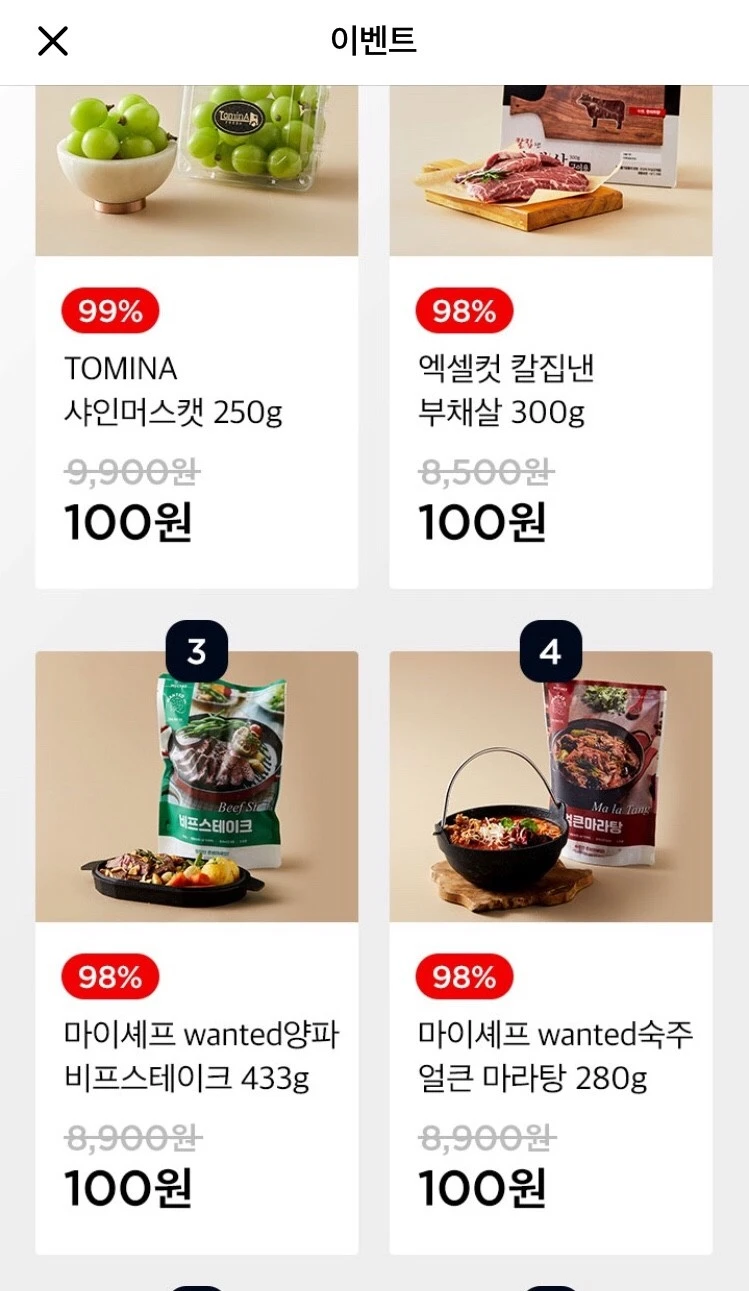The image size is (749, 1291).
Task: Tap the crossed-out 9,900원 original price
Action: [133, 475]
